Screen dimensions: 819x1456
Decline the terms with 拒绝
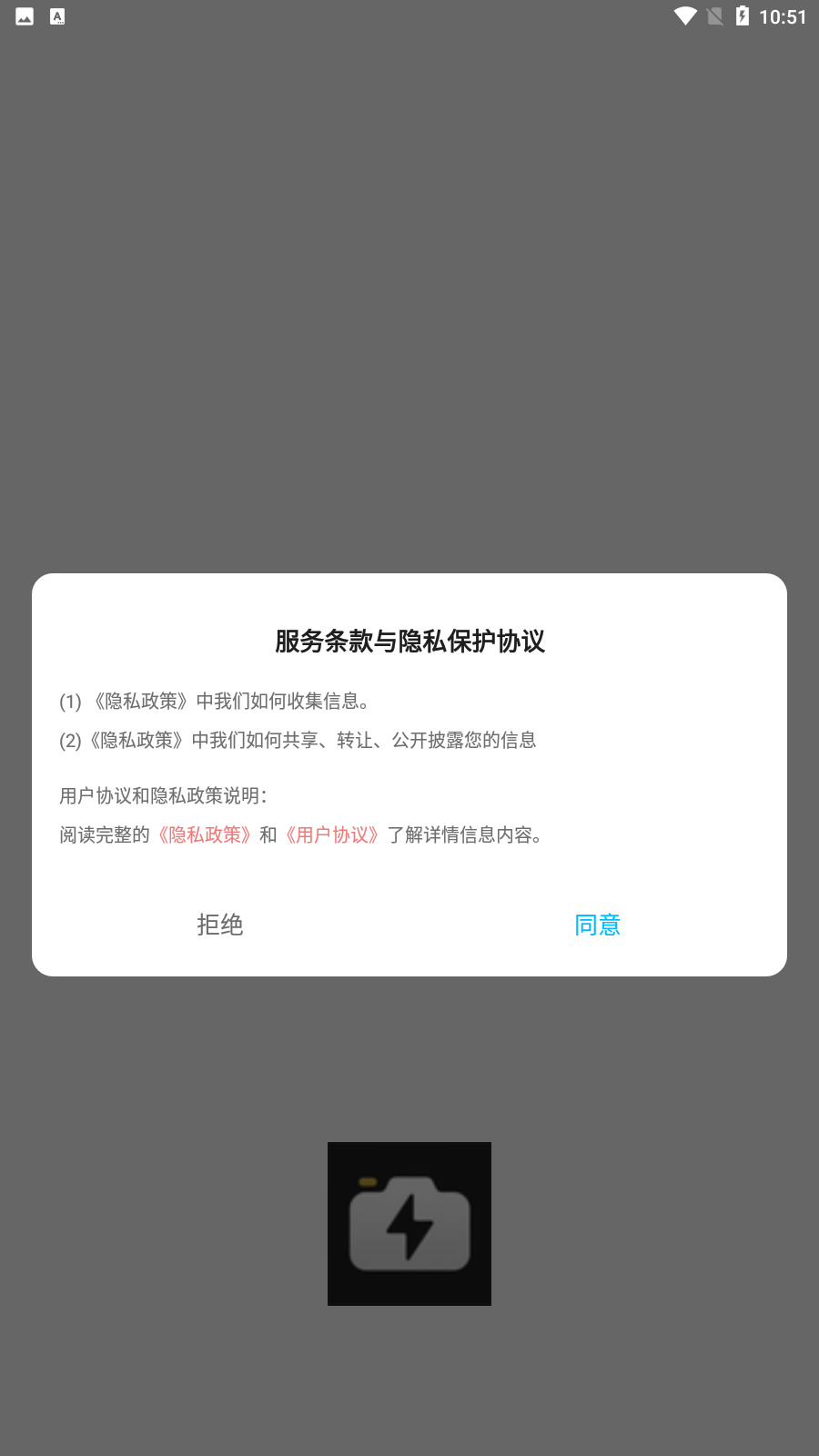(x=220, y=925)
